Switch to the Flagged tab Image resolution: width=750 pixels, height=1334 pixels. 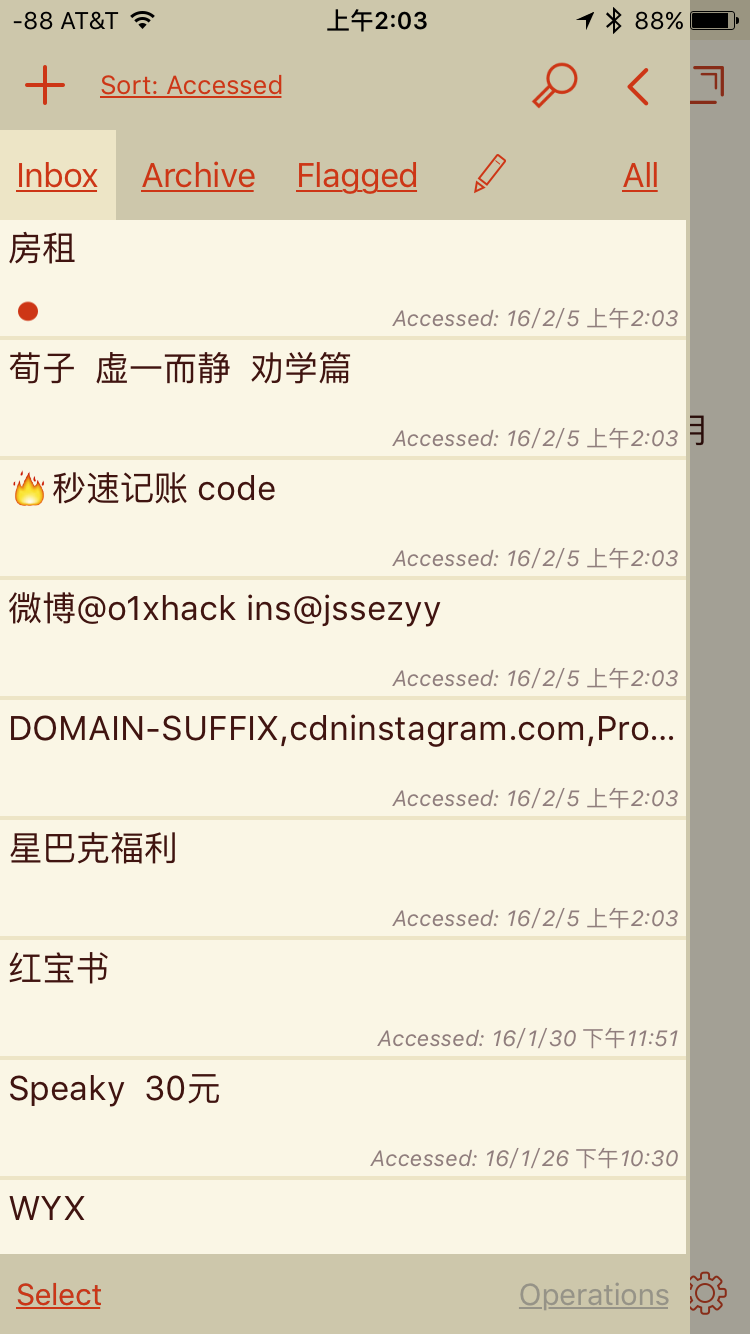[x=357, y=176]
